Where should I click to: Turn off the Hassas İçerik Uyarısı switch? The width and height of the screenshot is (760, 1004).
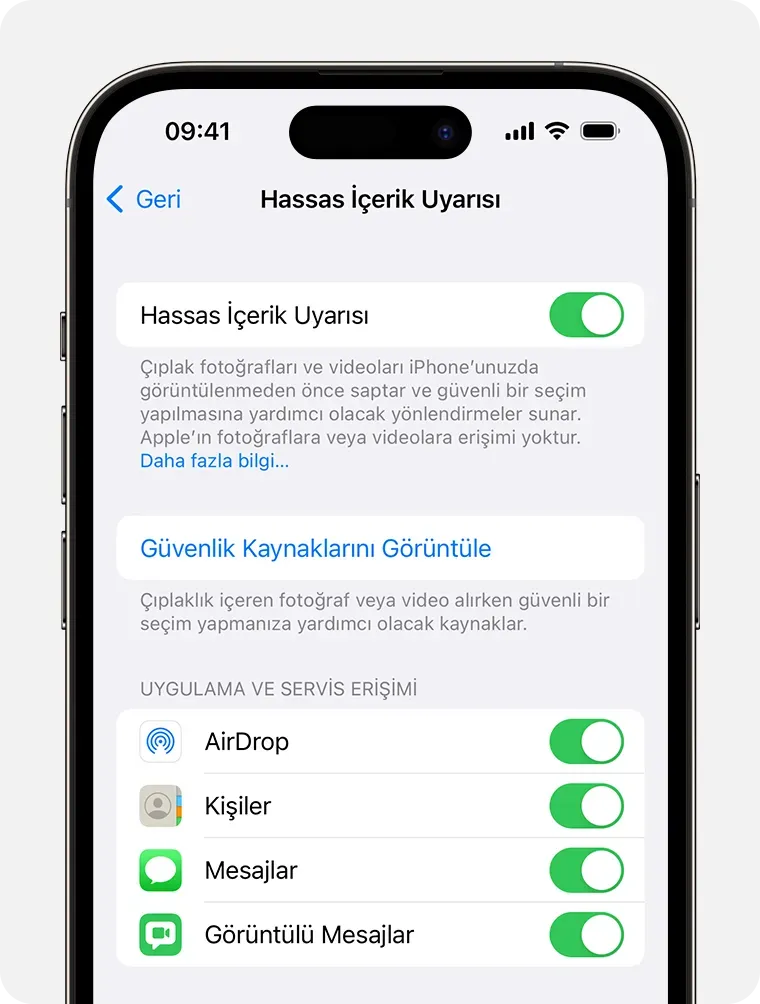pyautogui.click(x=586, y=315)
